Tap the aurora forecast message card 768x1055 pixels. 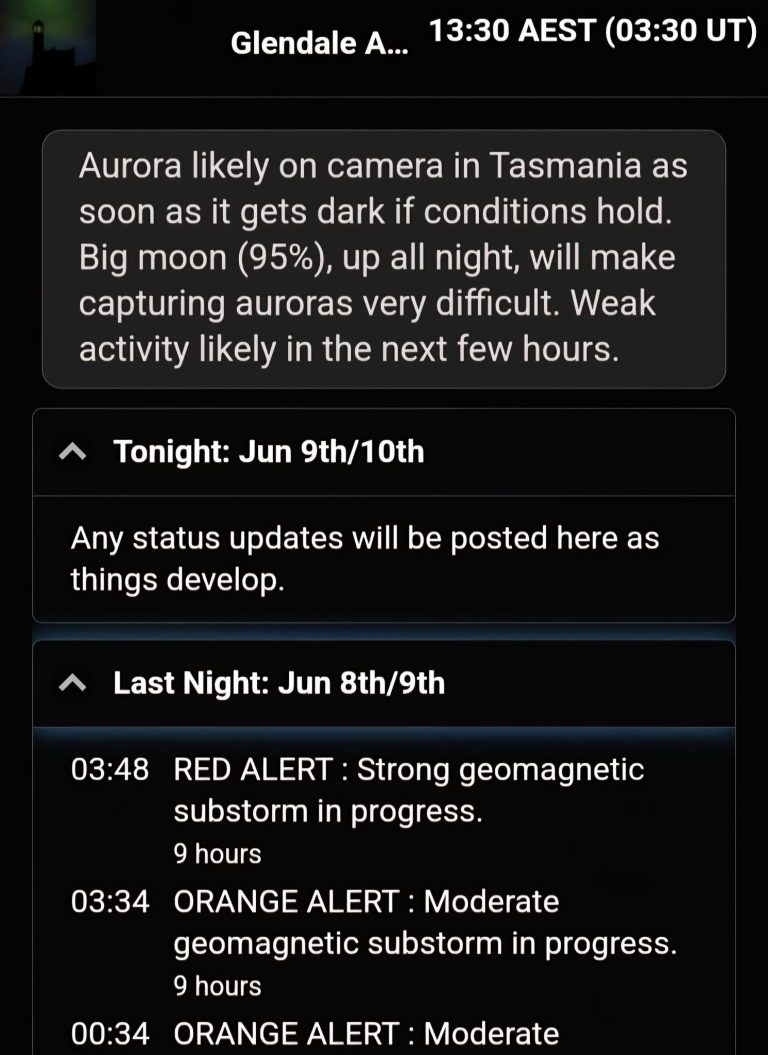(384, 258)
